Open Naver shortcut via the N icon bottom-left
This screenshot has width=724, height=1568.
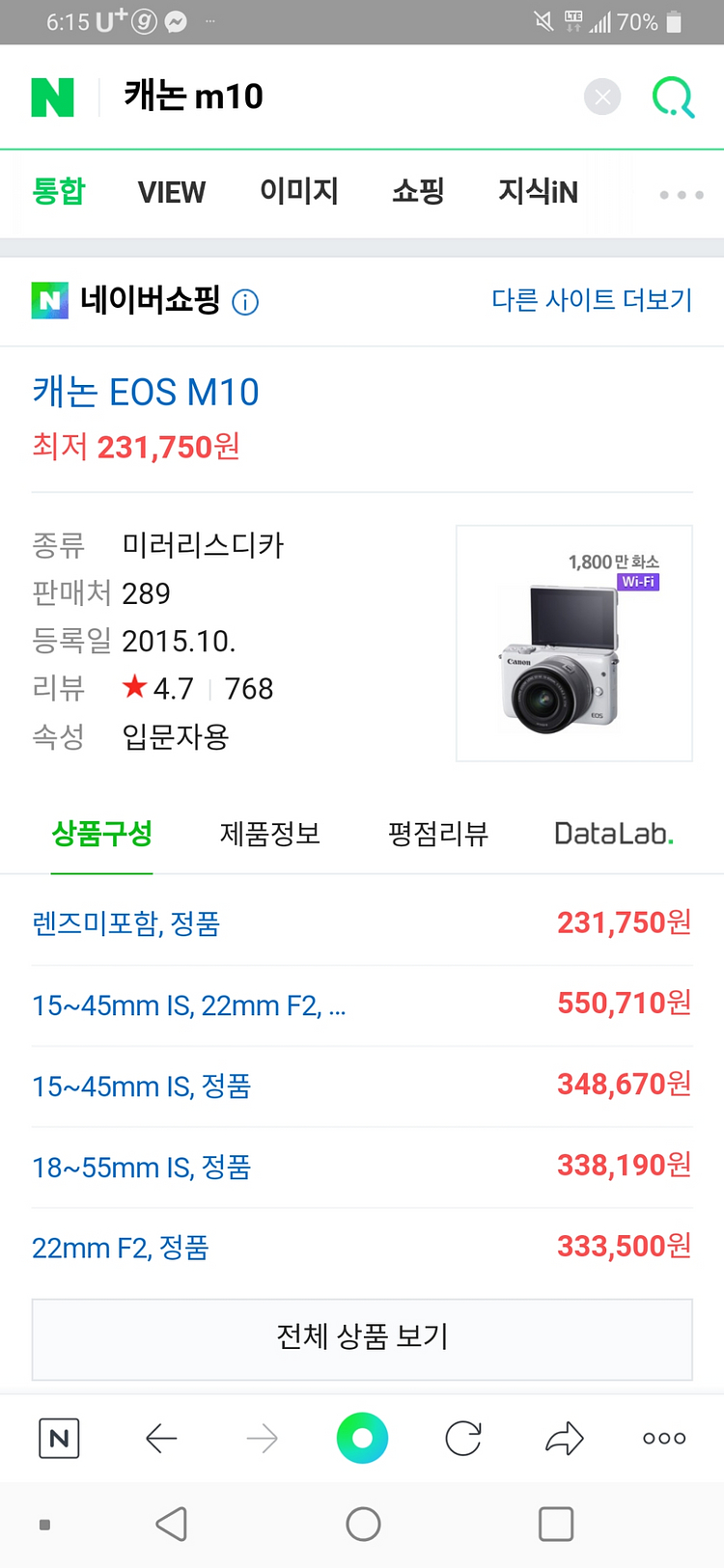click(x=58, y=1438)
